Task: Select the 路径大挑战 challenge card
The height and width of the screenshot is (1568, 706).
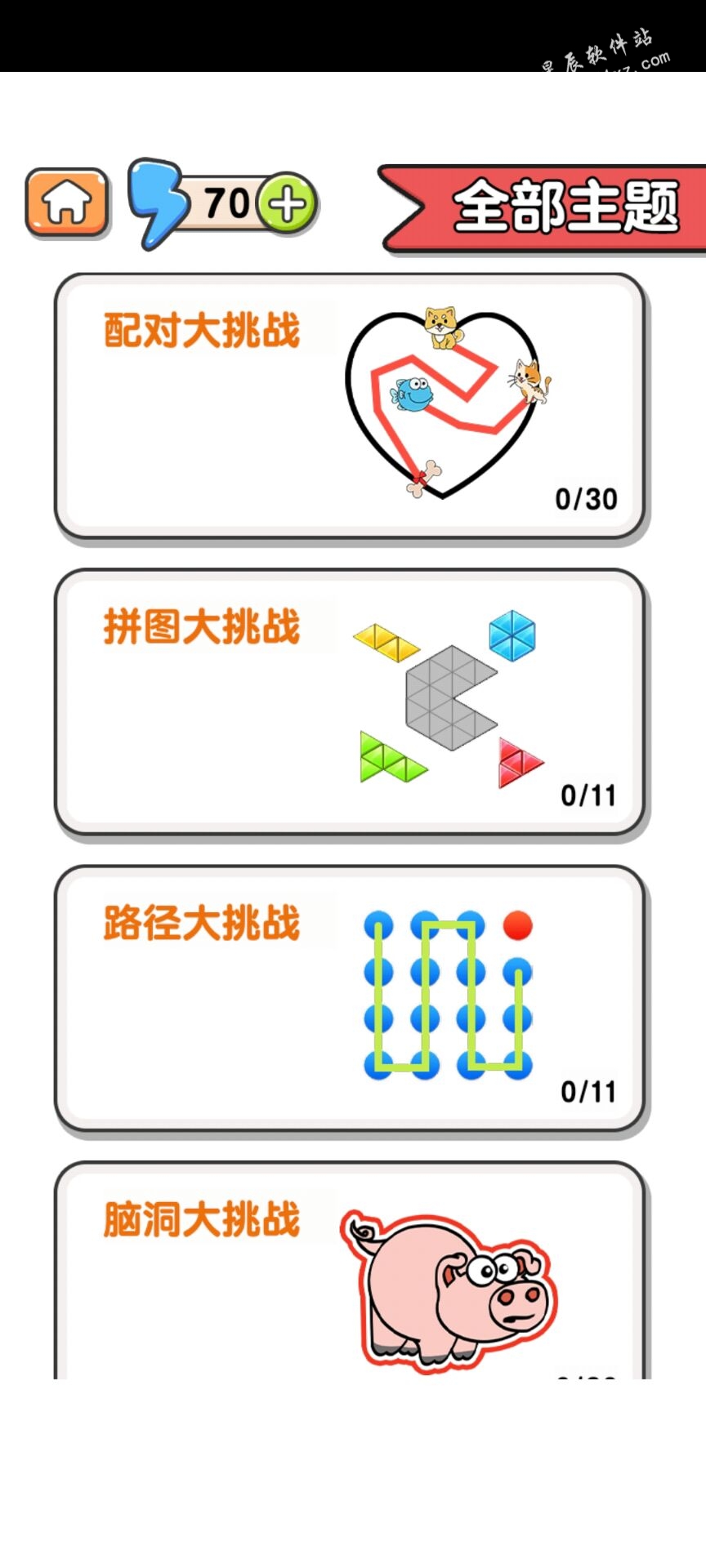Action: [350, 998]
